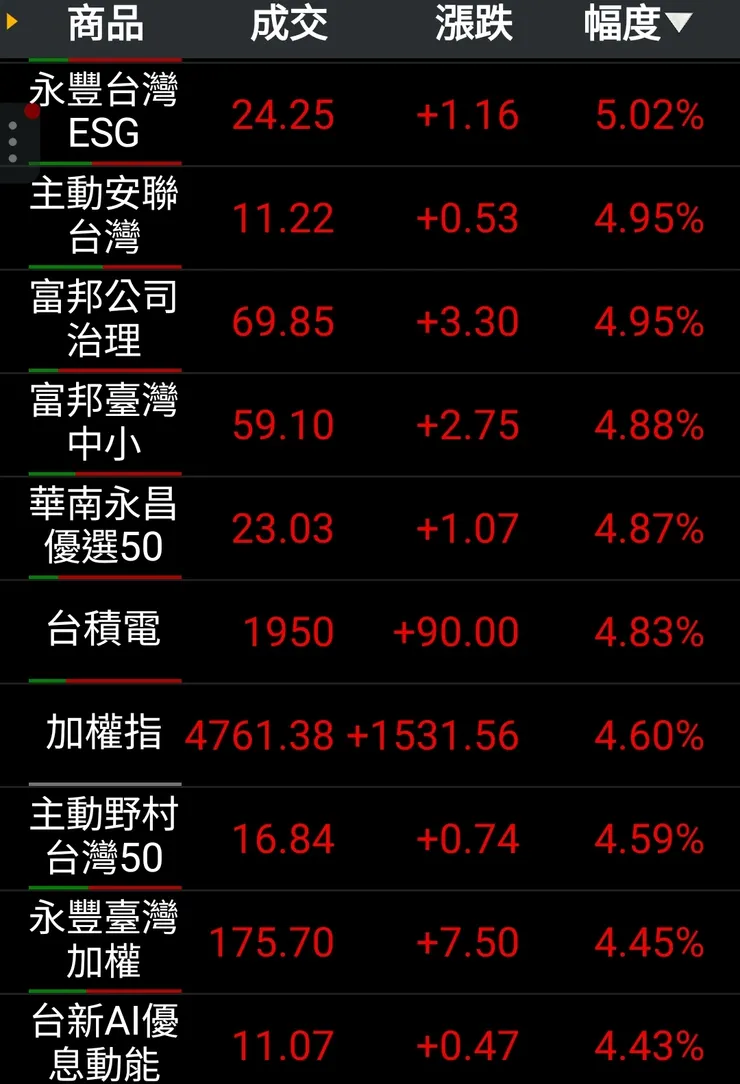This screenshot has height=1084, width=740.
Task: Sort the list by 幅度 column
Action: pos(637,24)
